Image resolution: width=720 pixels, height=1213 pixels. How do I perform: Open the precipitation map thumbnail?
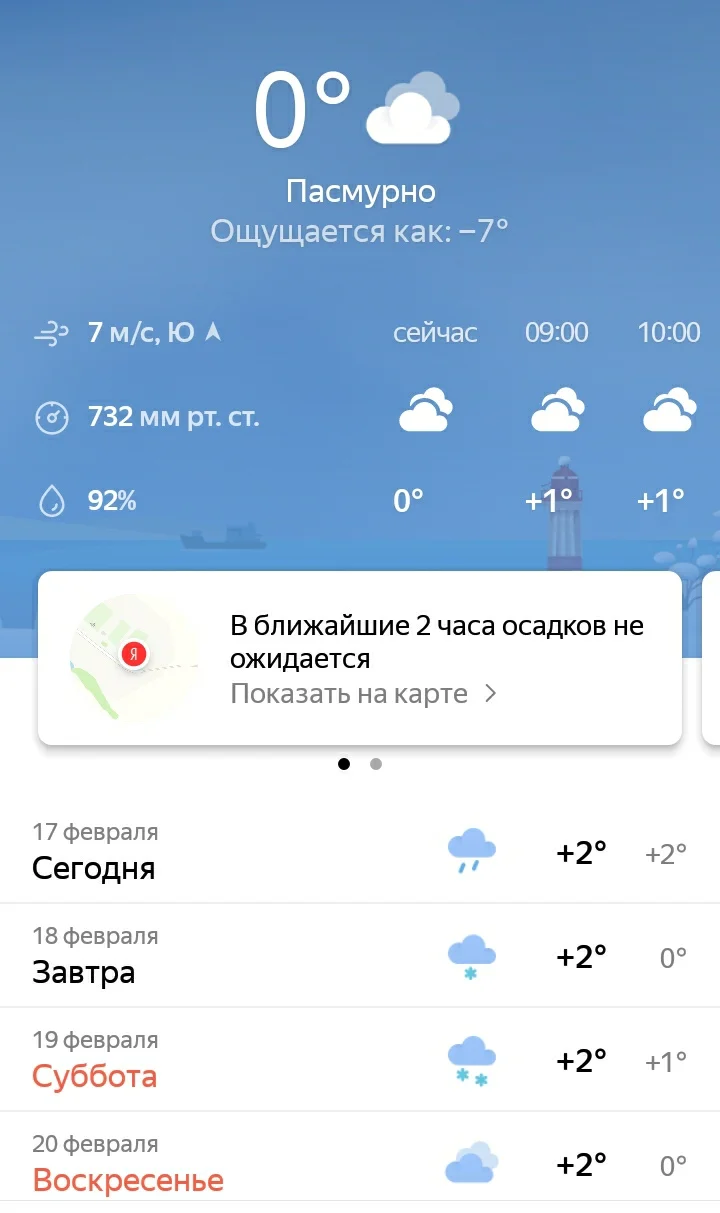pyautogui.click(x=134, y=657)
